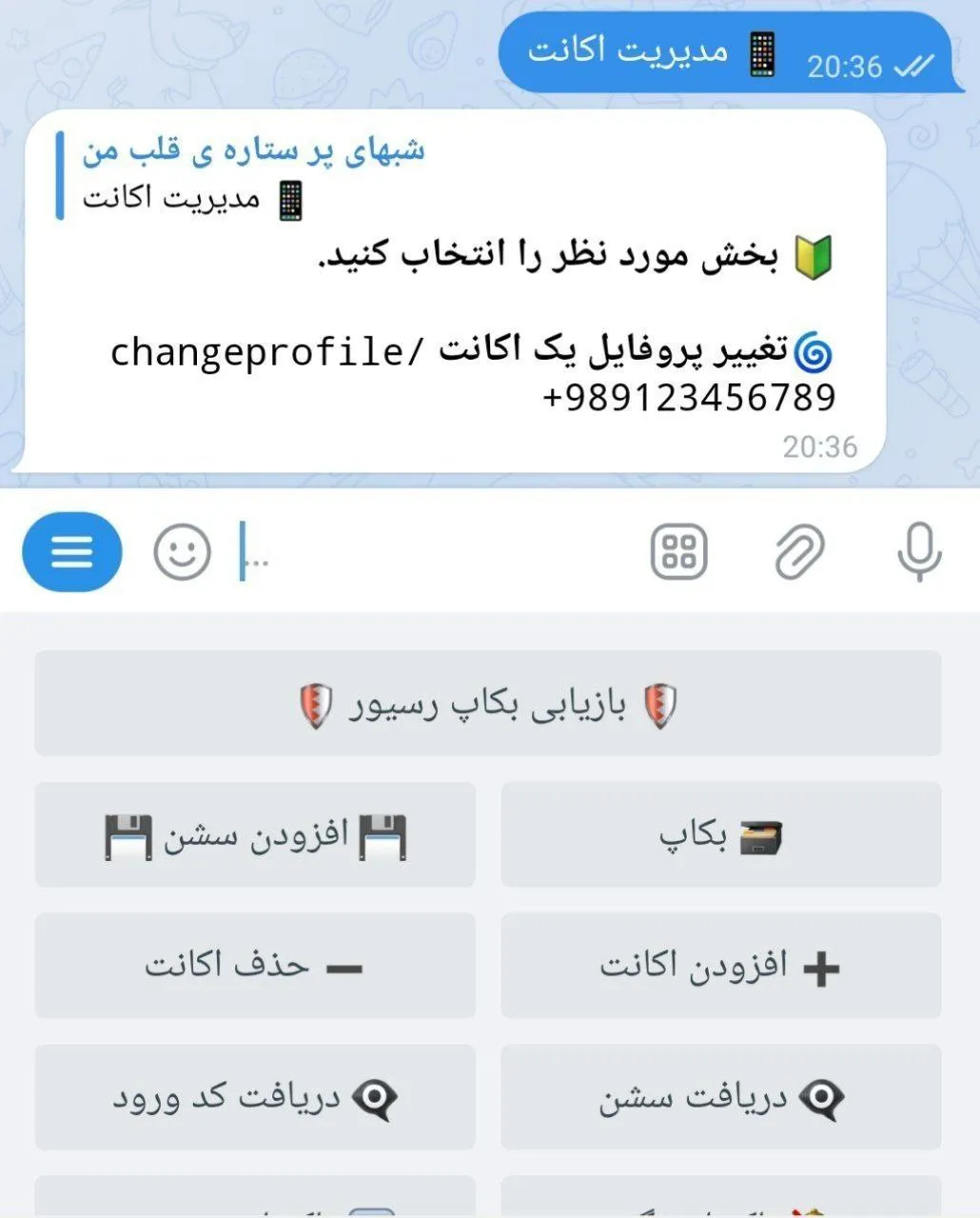Record a voice message with the microphone
Screen dimensions: 980x1218
coord(918,552)
